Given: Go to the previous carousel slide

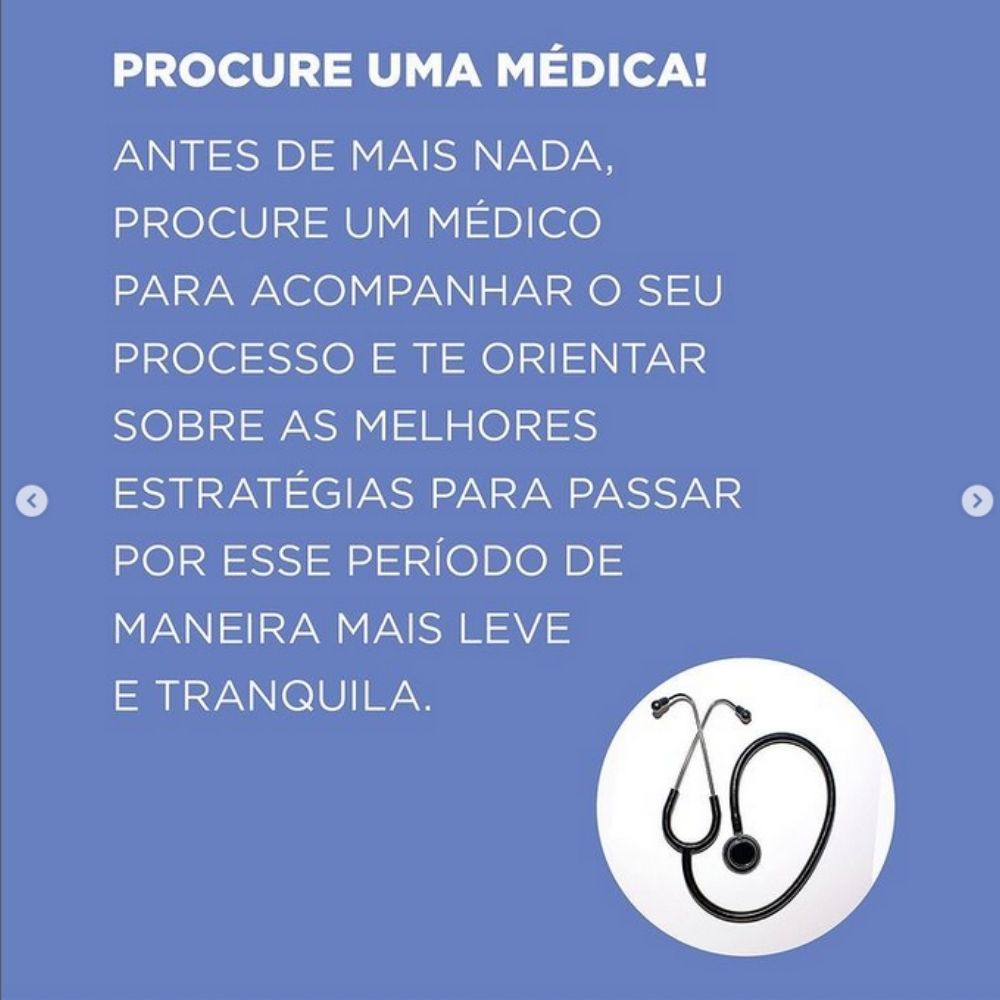Looking at the screenshot, I should pyautogui.click(x=31, y=501).
